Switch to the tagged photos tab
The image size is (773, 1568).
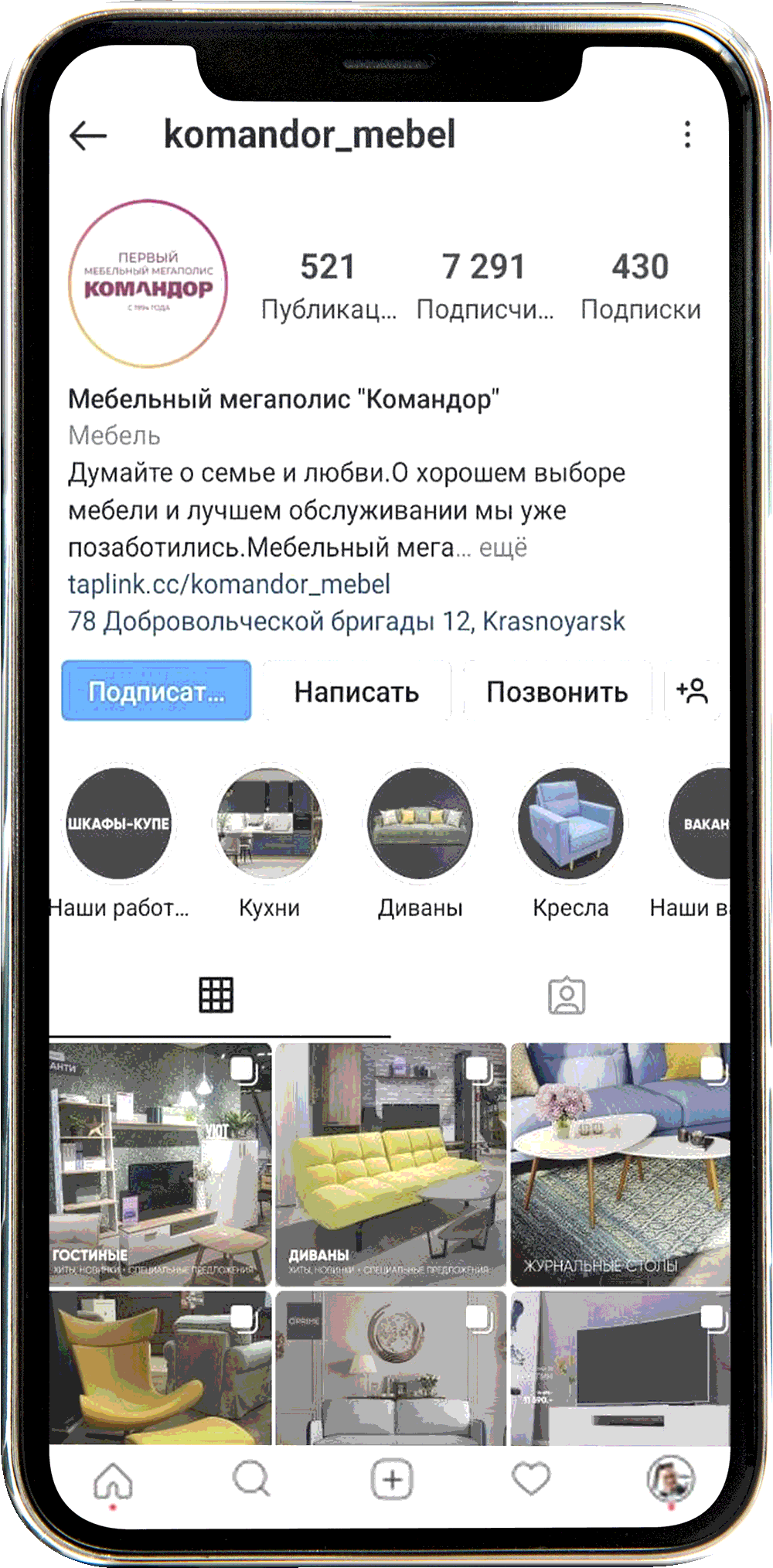(x=567, y=996)
